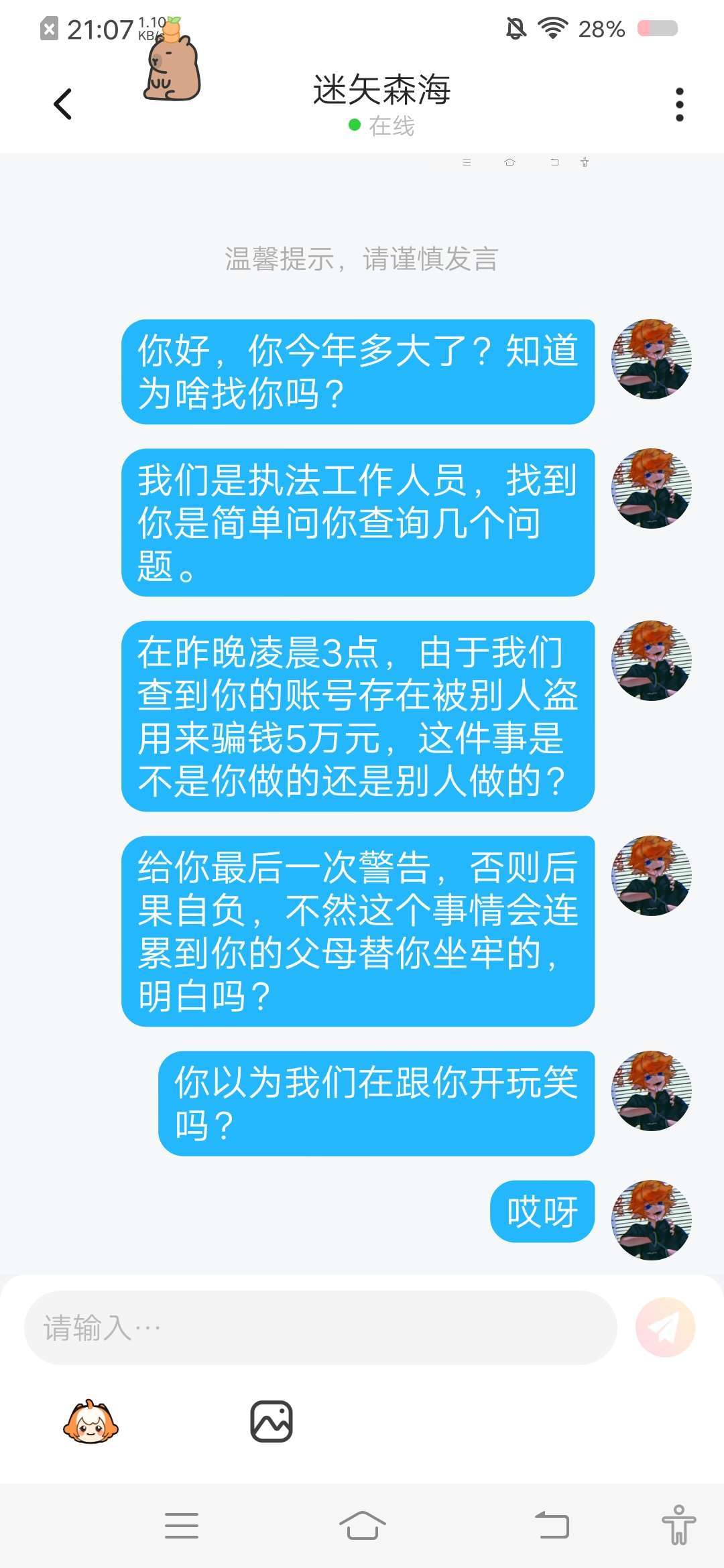The image size is (724, 1568).
Task: Go back using the top-left arrow
Action: tap(62, 104)
